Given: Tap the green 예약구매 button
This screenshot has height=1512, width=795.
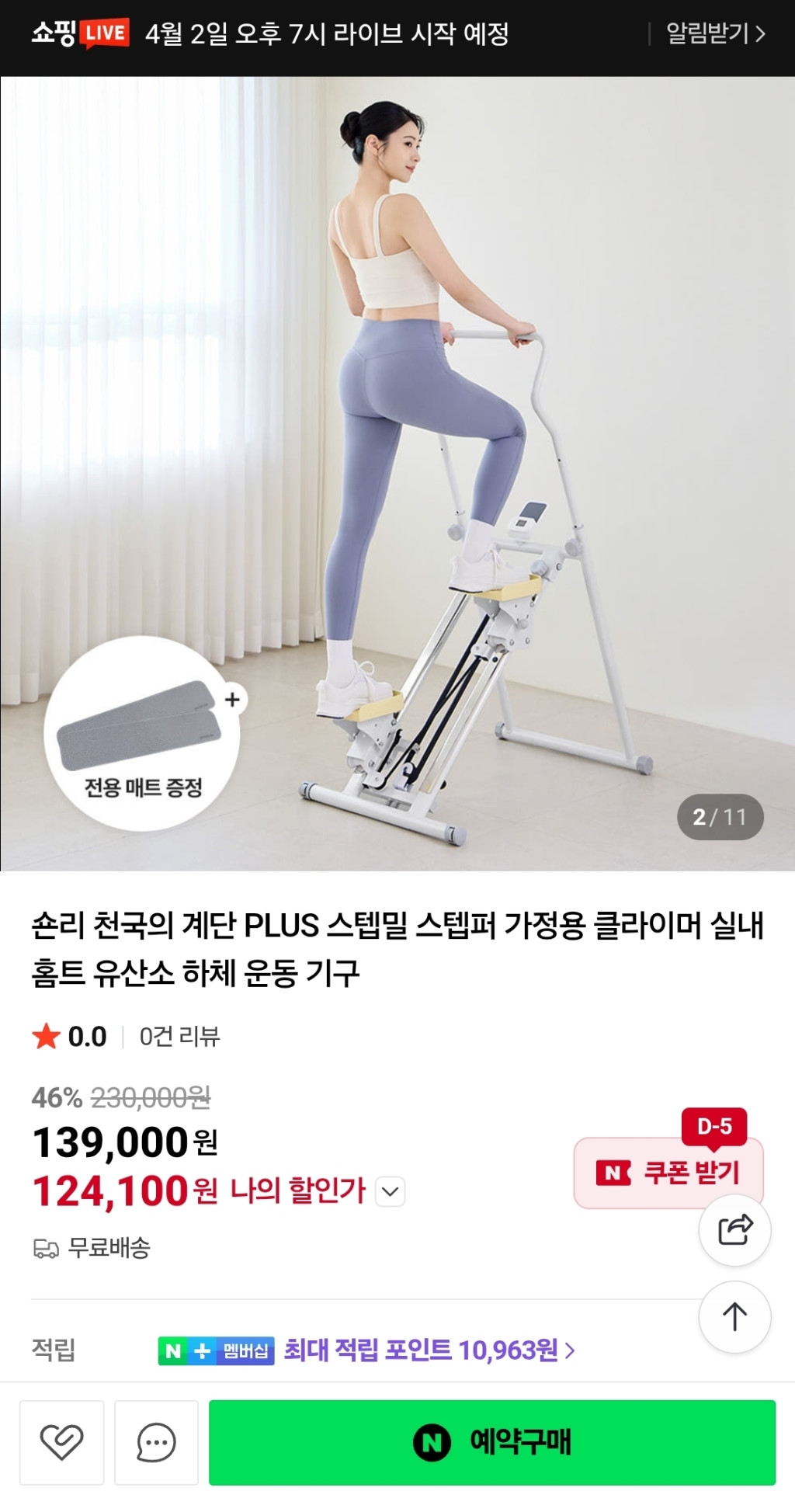Looking at the screenshot, I should click(x=492, y=1443).
